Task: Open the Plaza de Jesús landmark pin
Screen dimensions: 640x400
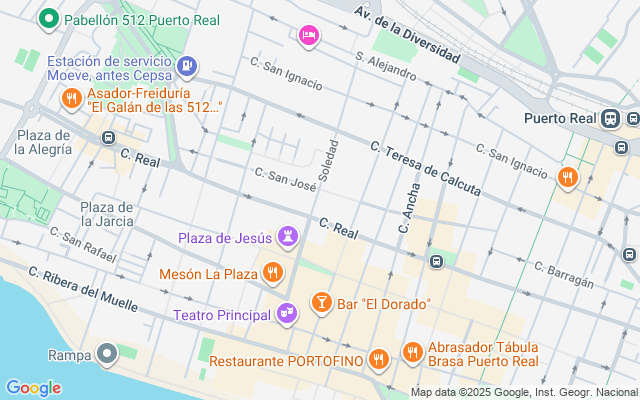Action: pos(288,237)
